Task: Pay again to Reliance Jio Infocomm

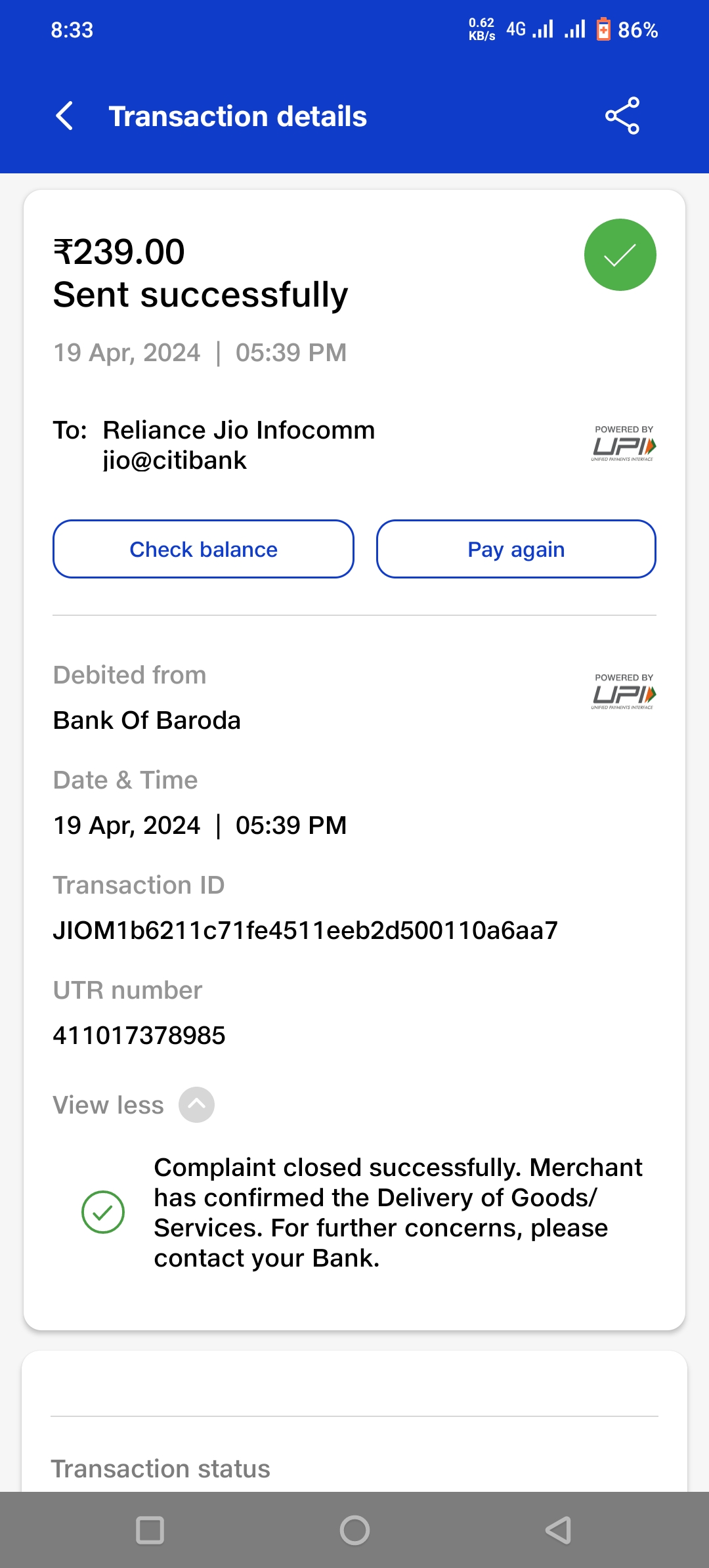Action: click(x=516, y=549)
